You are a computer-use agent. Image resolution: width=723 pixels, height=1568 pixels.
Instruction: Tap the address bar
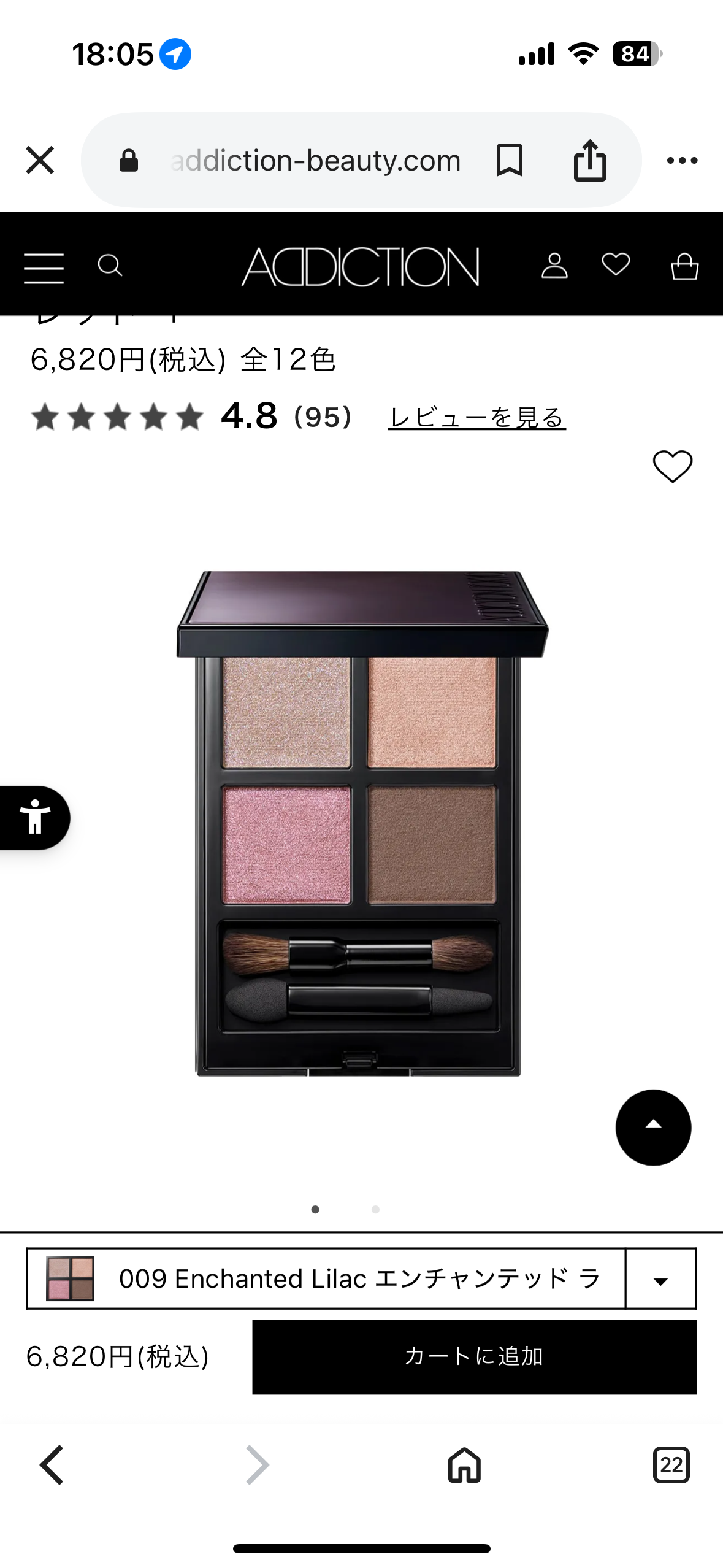[315, 160]
